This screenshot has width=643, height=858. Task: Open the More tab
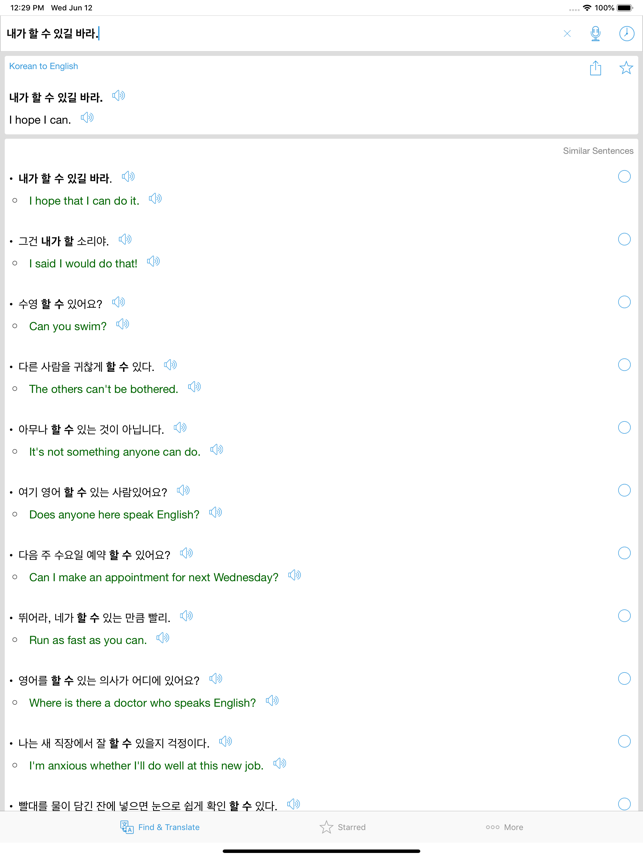coord(504,827)
